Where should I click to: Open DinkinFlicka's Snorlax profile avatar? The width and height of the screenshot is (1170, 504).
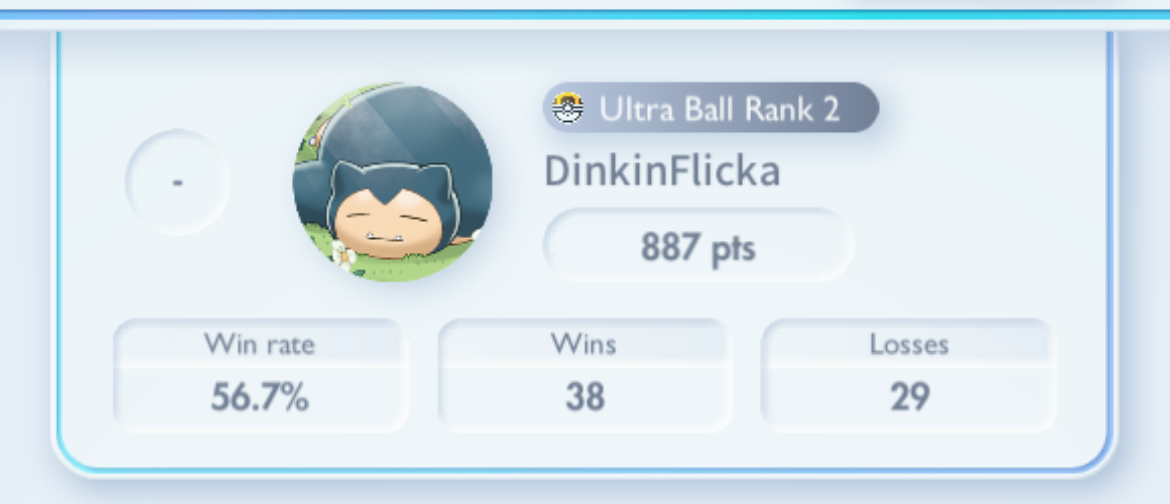click(x=392, y=182)
